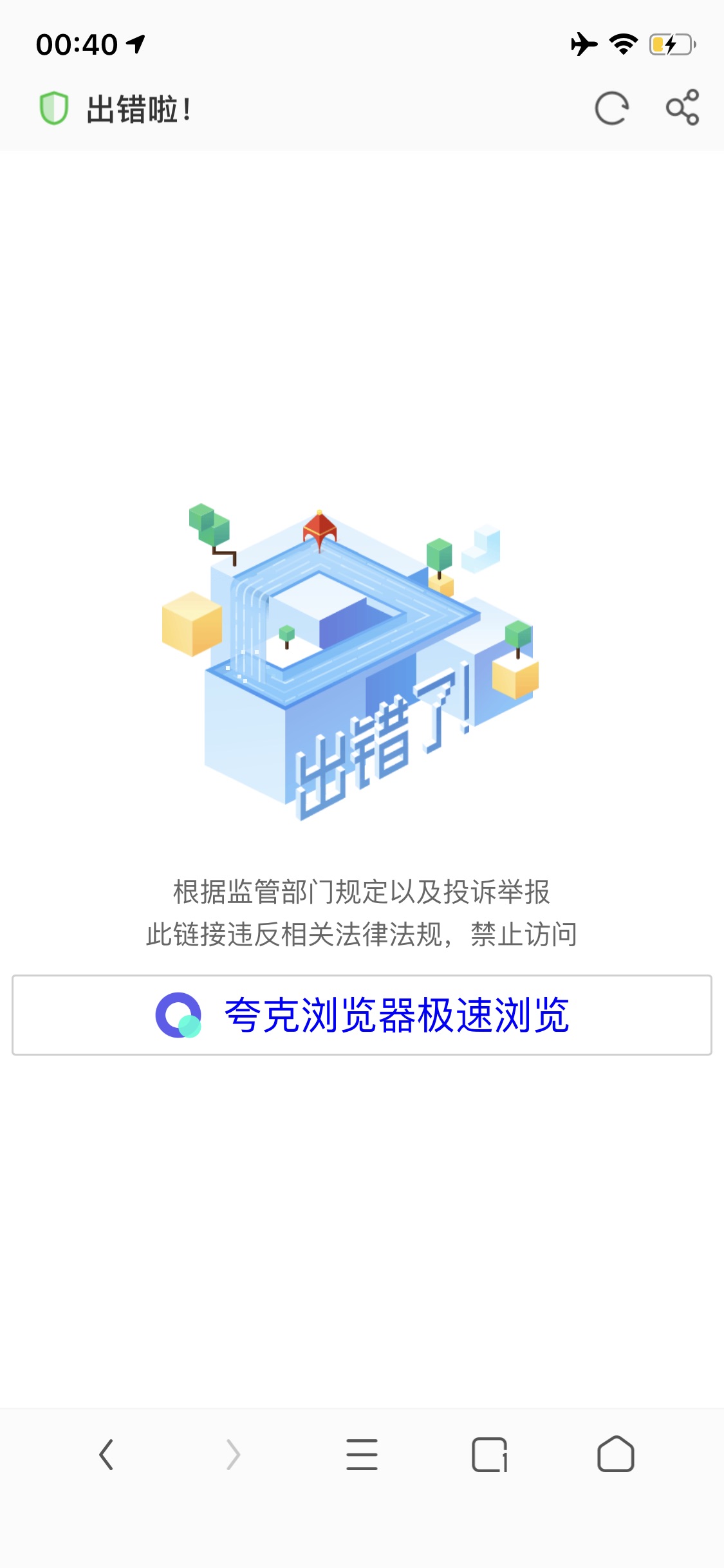Open the browser menu
Viewport: 724px width, 1568px height.
coord(362,1455)
